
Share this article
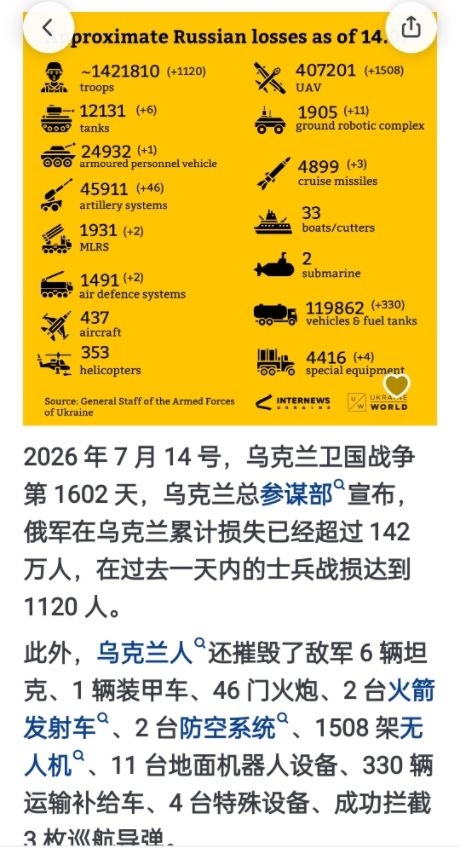411,28
